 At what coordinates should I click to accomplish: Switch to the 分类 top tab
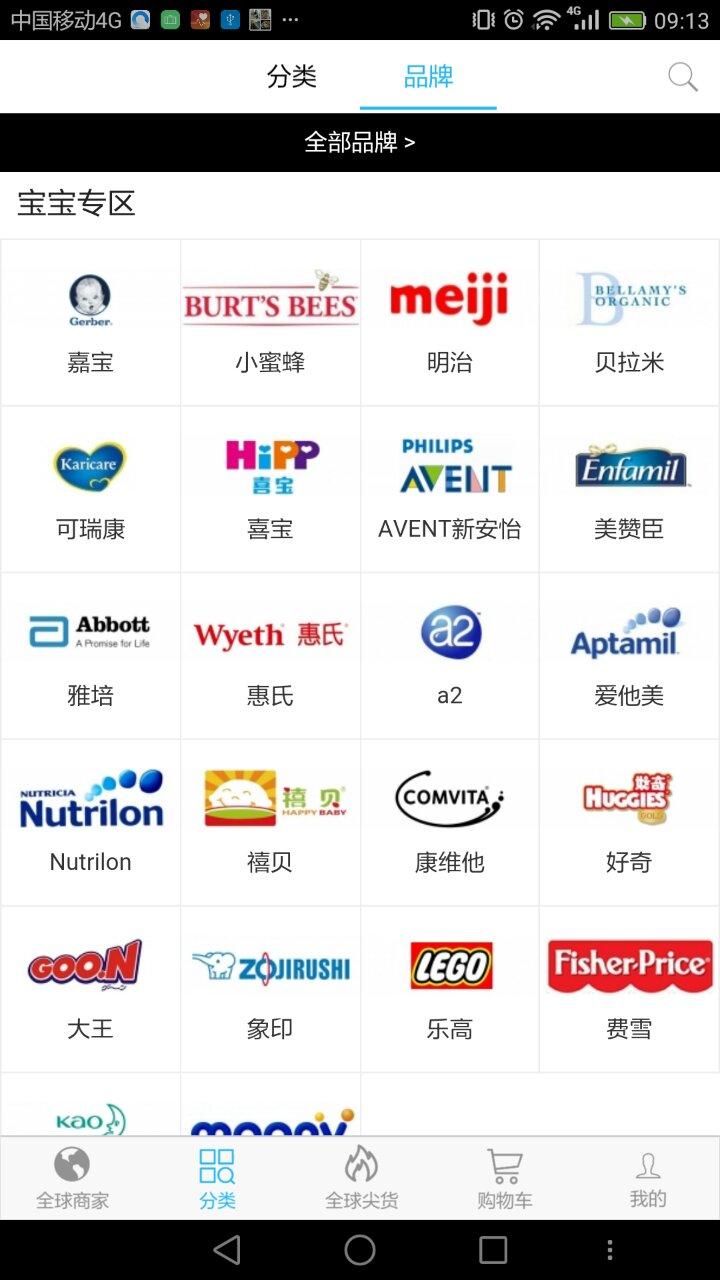[x=292, y=77]
